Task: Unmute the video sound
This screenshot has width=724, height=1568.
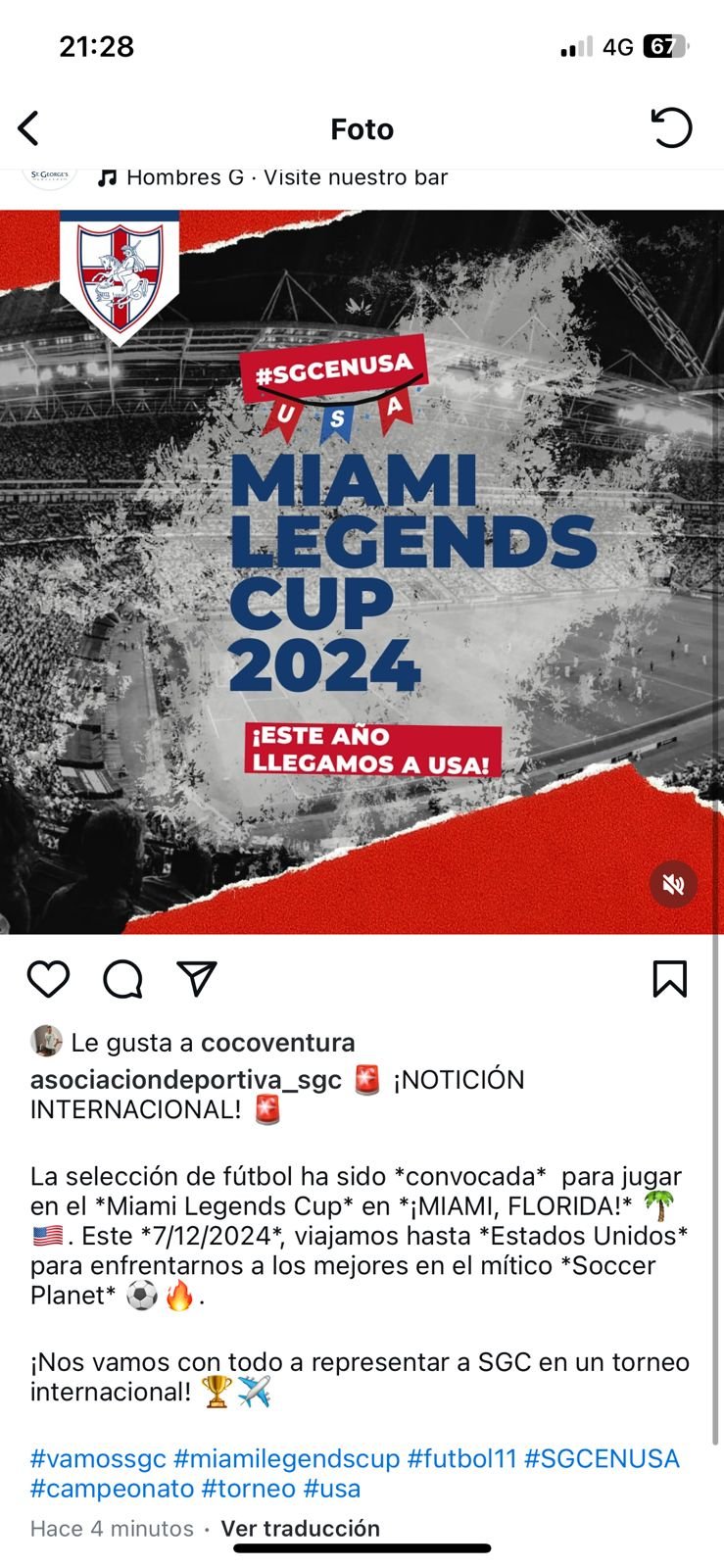Action: (673, 884)
